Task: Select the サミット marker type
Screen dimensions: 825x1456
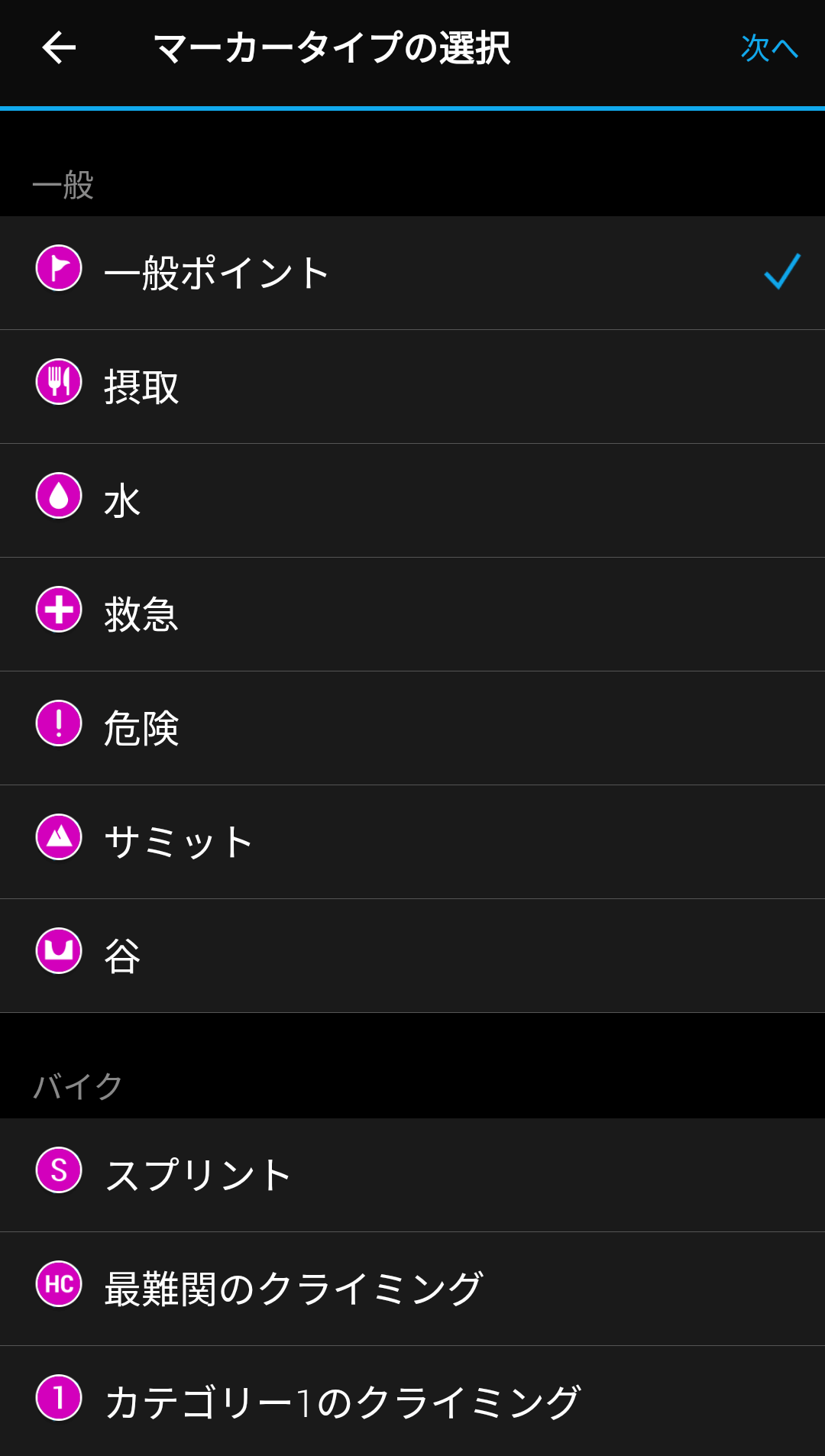Action: (x=412, y=842)
